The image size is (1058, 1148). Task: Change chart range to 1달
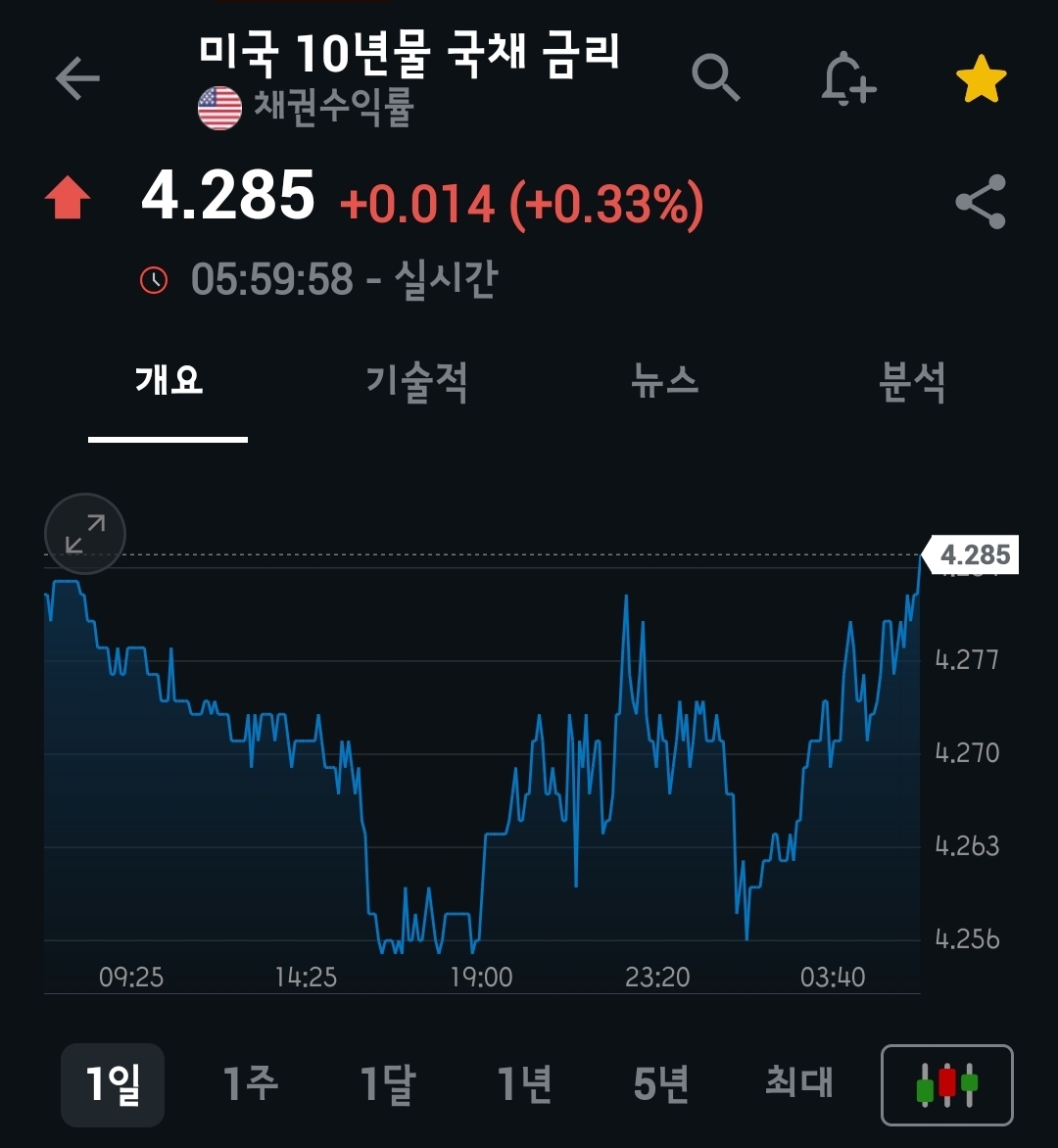pyautogui.click(x=388, y=1084)
